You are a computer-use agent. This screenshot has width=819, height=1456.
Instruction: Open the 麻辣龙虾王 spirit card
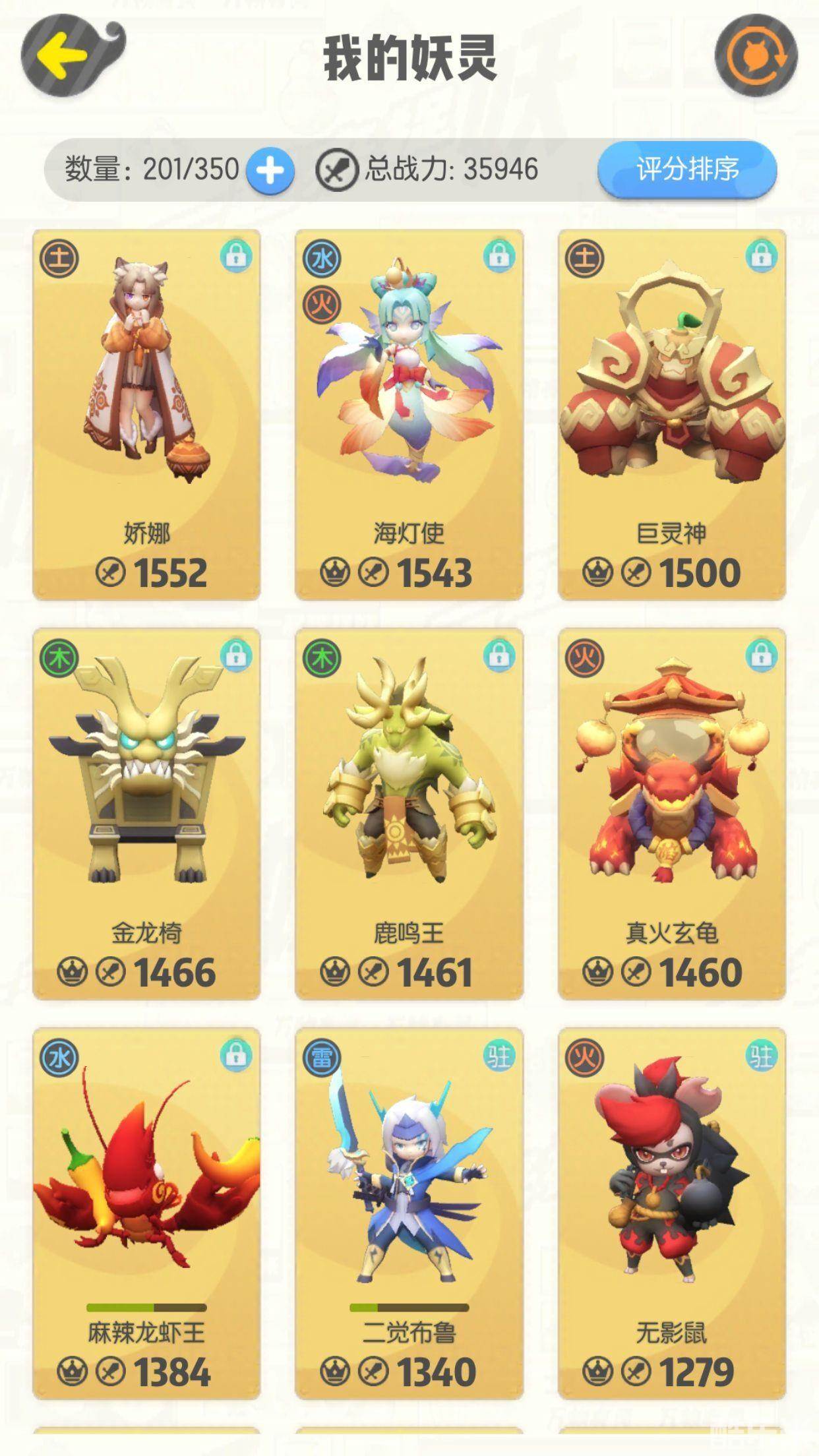(146, 1213)
